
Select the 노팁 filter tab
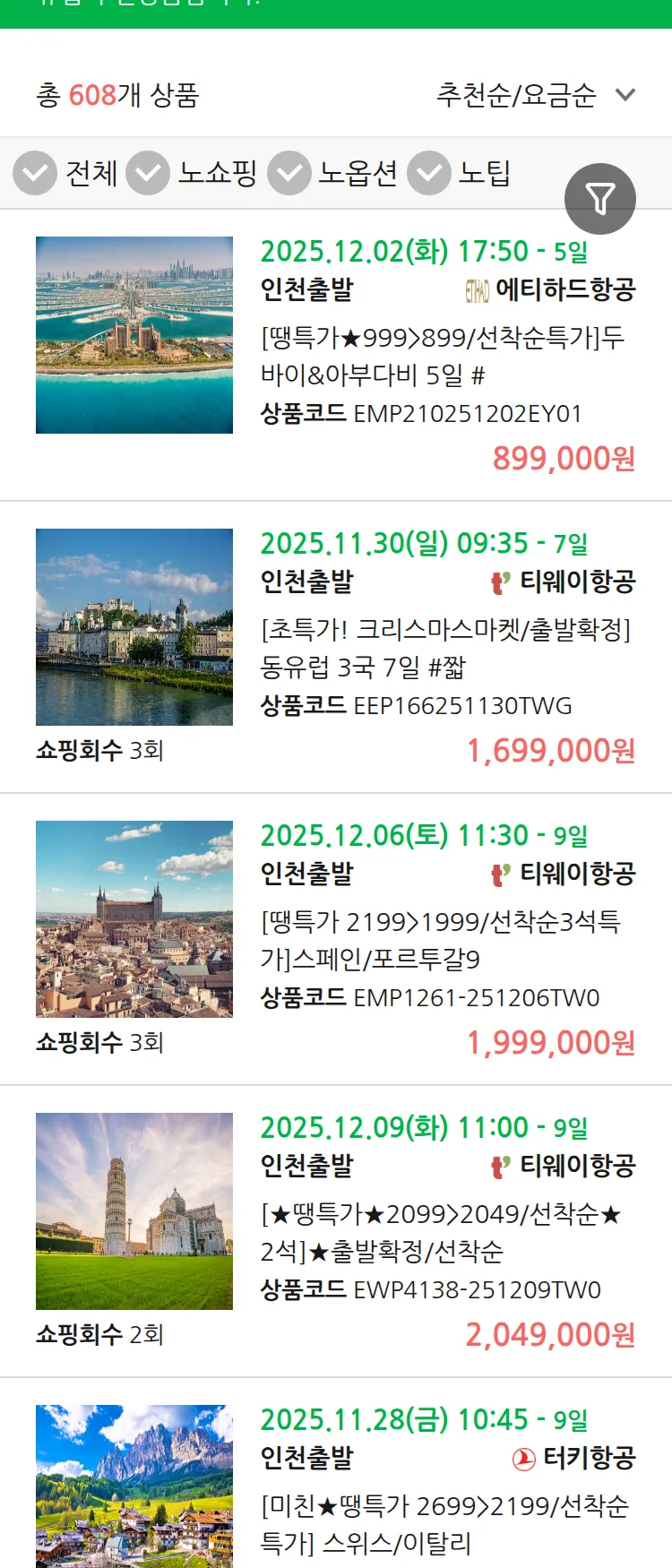coord(485,173)
